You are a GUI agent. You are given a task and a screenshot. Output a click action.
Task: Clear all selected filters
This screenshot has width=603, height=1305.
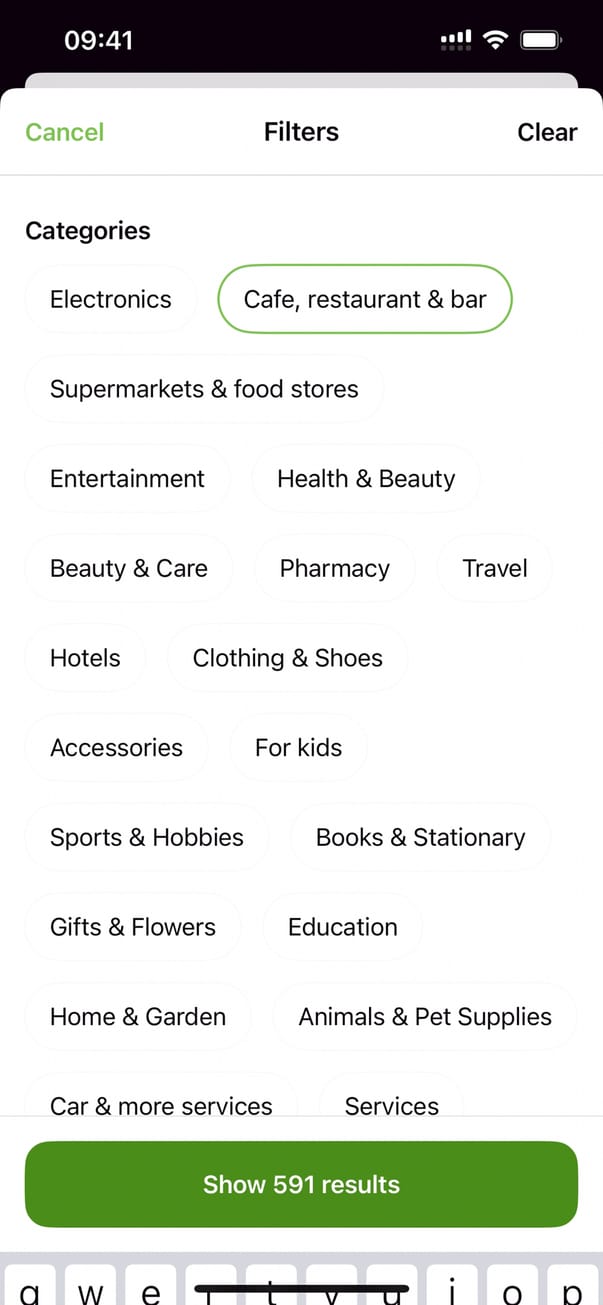[x=546, y=132]
